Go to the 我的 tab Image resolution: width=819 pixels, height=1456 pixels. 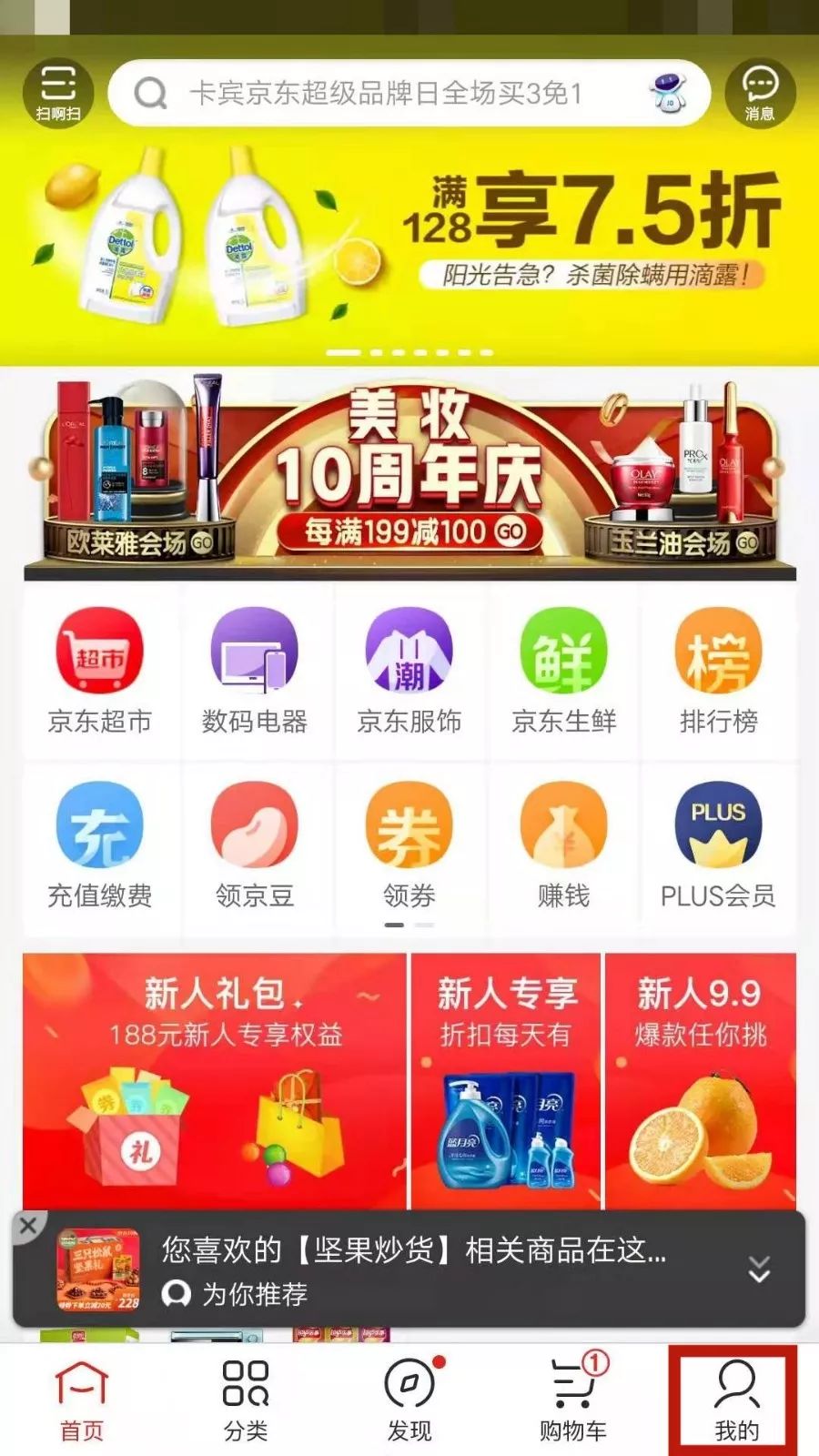point(735,1401)
